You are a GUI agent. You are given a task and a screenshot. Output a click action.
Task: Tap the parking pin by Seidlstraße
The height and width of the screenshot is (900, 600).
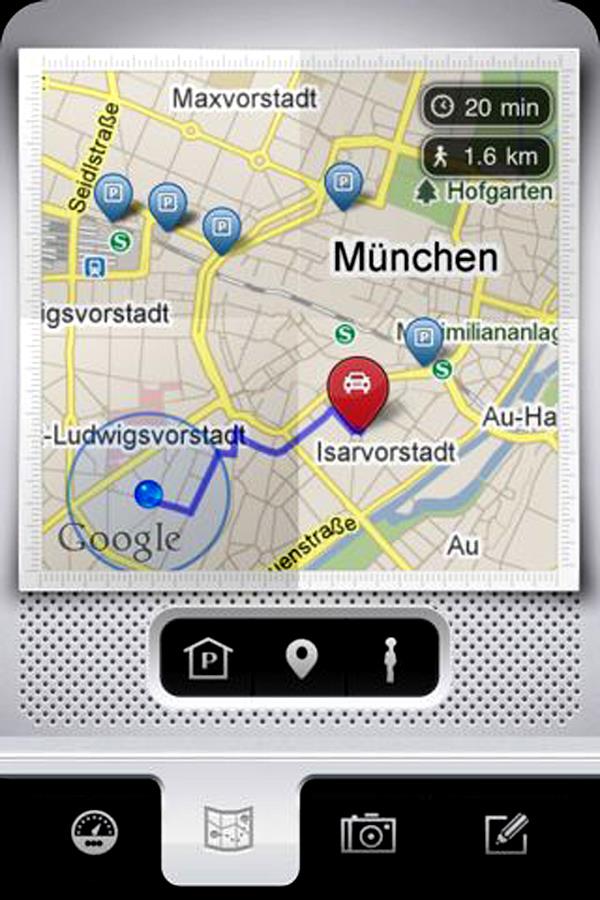[x=114, y=192]
